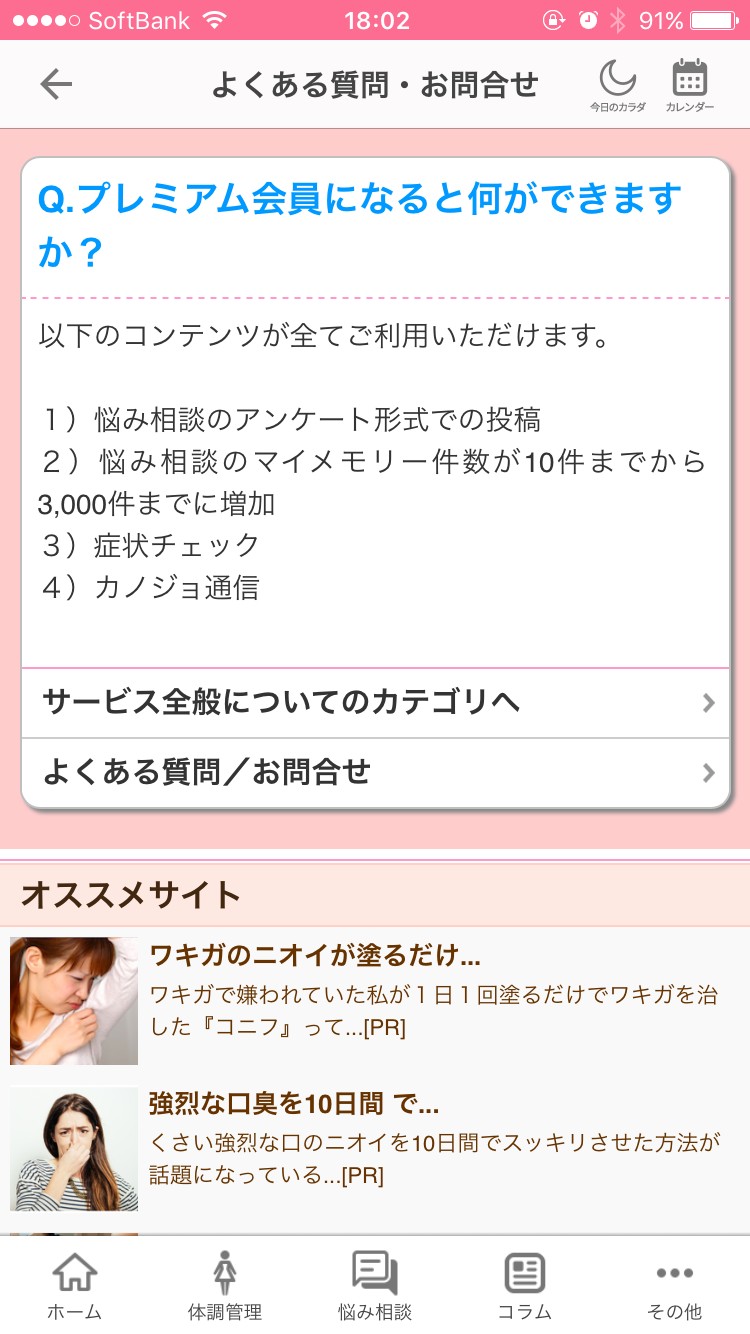Switch to the コラム tab
Image resolution: width=750 pixels, height=1334 pixels.
coord(525,1286)
